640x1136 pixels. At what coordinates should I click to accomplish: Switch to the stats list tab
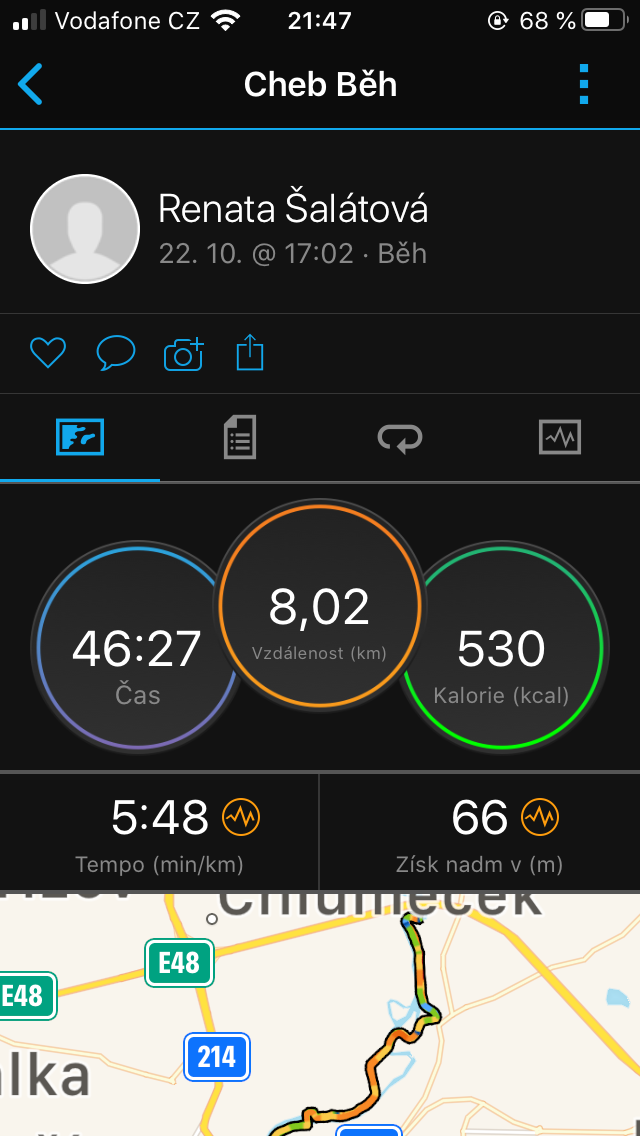[x=240, y=437]
